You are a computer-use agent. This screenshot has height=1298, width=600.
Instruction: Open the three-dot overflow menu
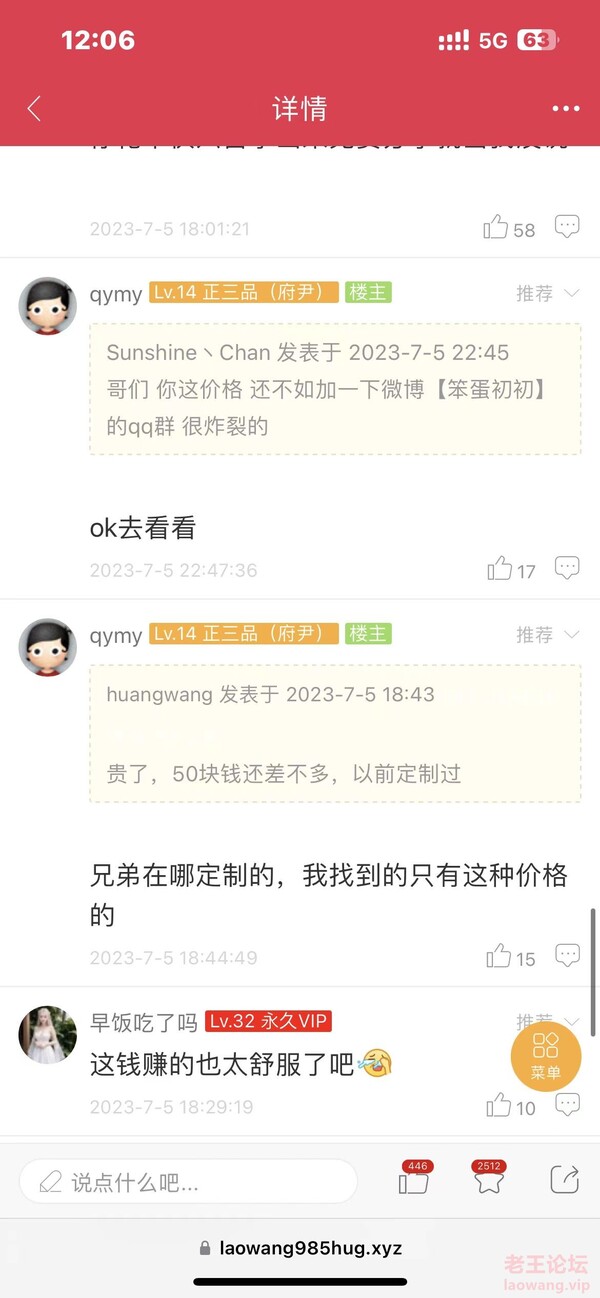pos(565,109)
